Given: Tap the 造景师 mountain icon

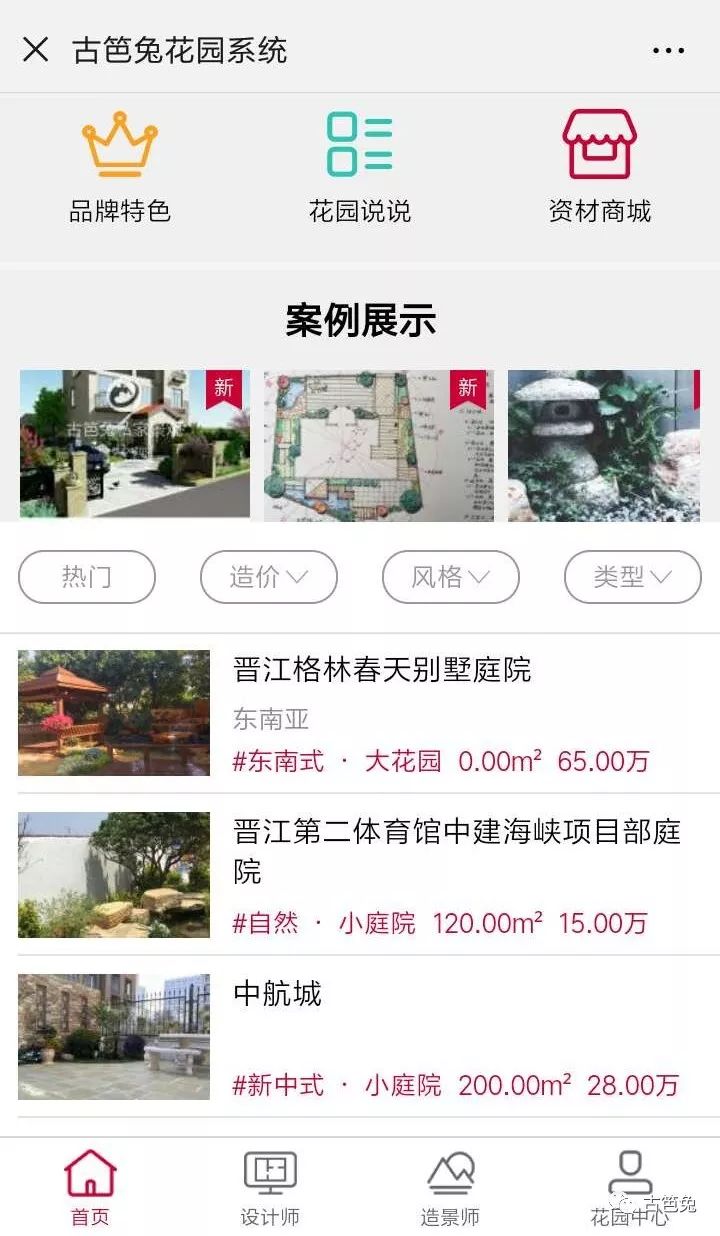Looking at the screenshot, I should (452, 1168).
